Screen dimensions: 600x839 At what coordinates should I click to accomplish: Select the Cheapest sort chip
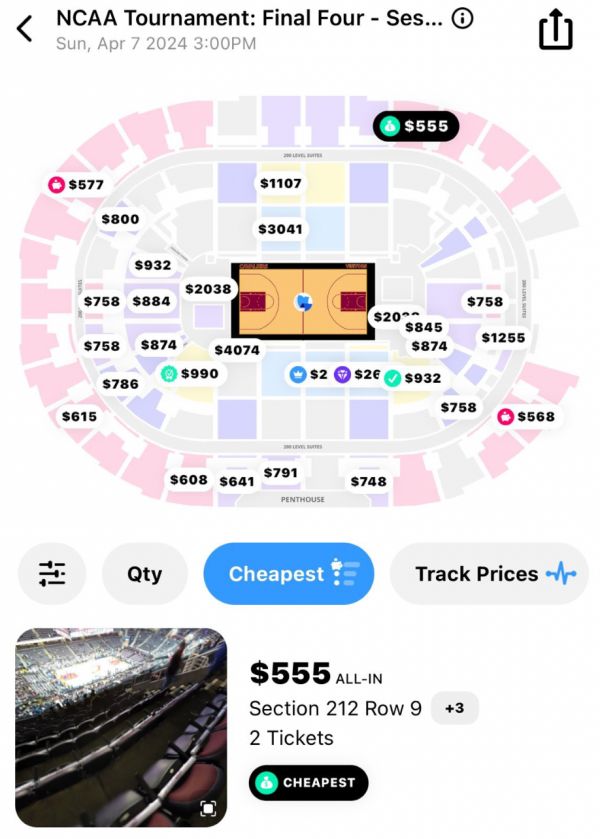click(x=288, y=574)
